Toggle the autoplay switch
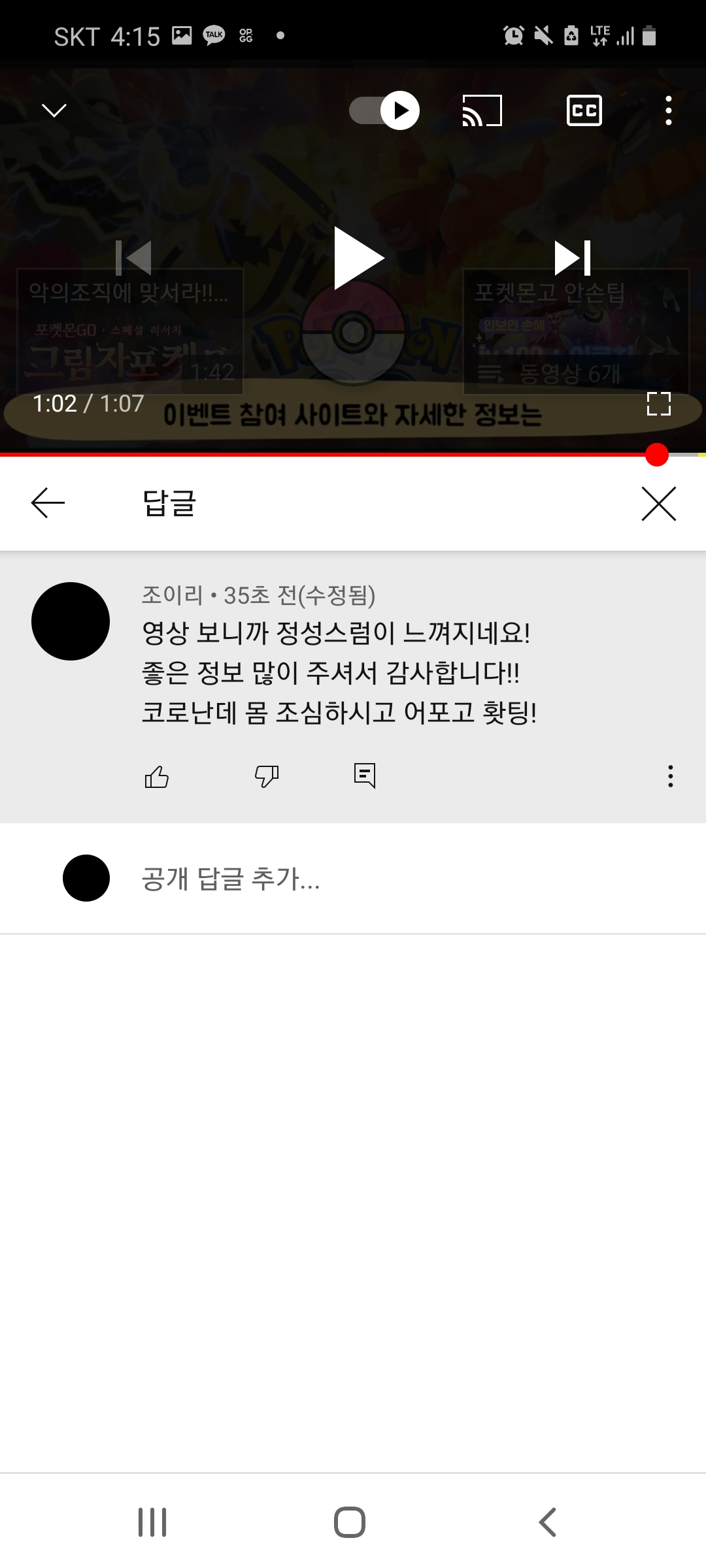 coord(384,110)
